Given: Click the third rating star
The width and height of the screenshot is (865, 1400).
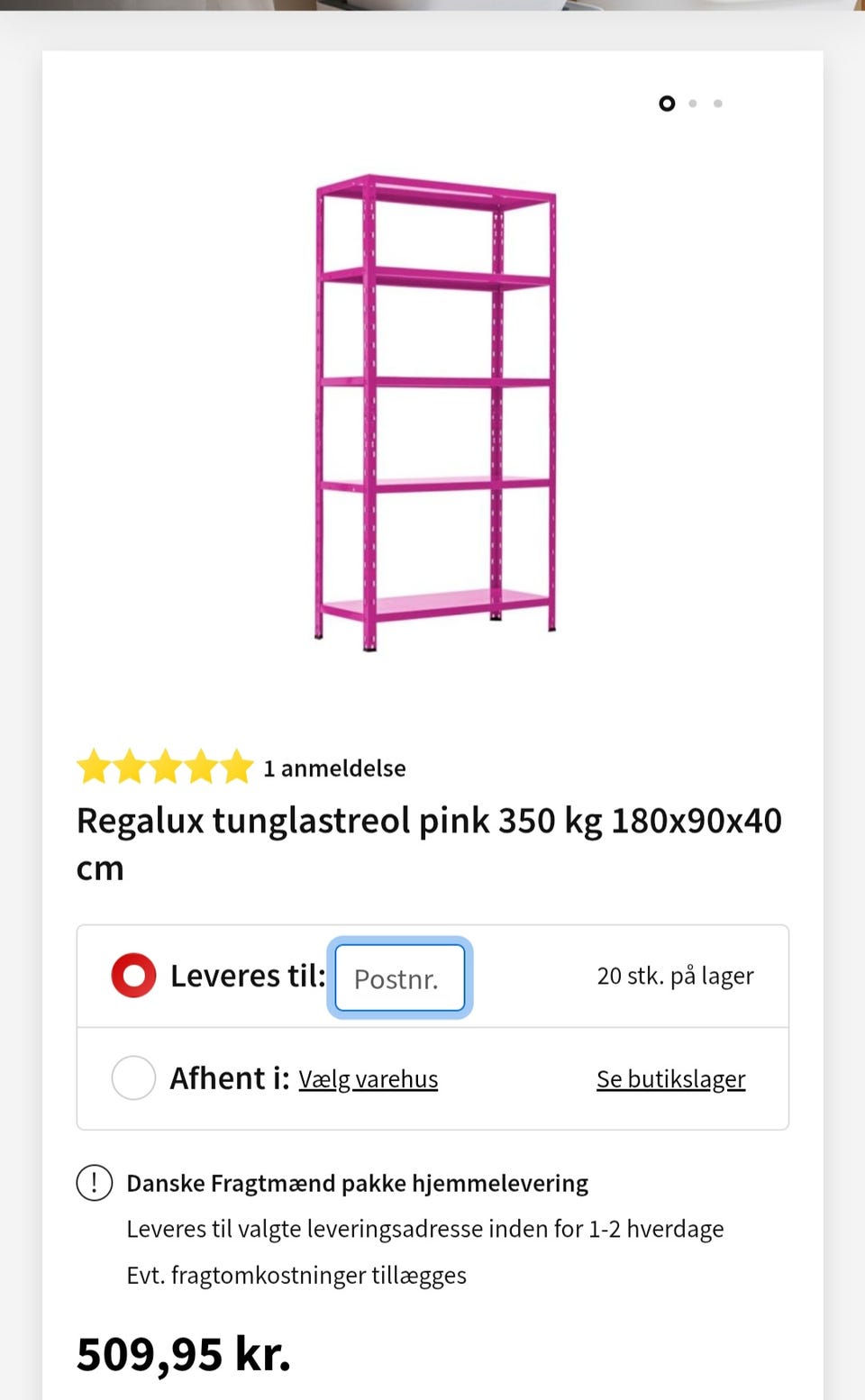Looking at the screenshot, I should [165, 767].
